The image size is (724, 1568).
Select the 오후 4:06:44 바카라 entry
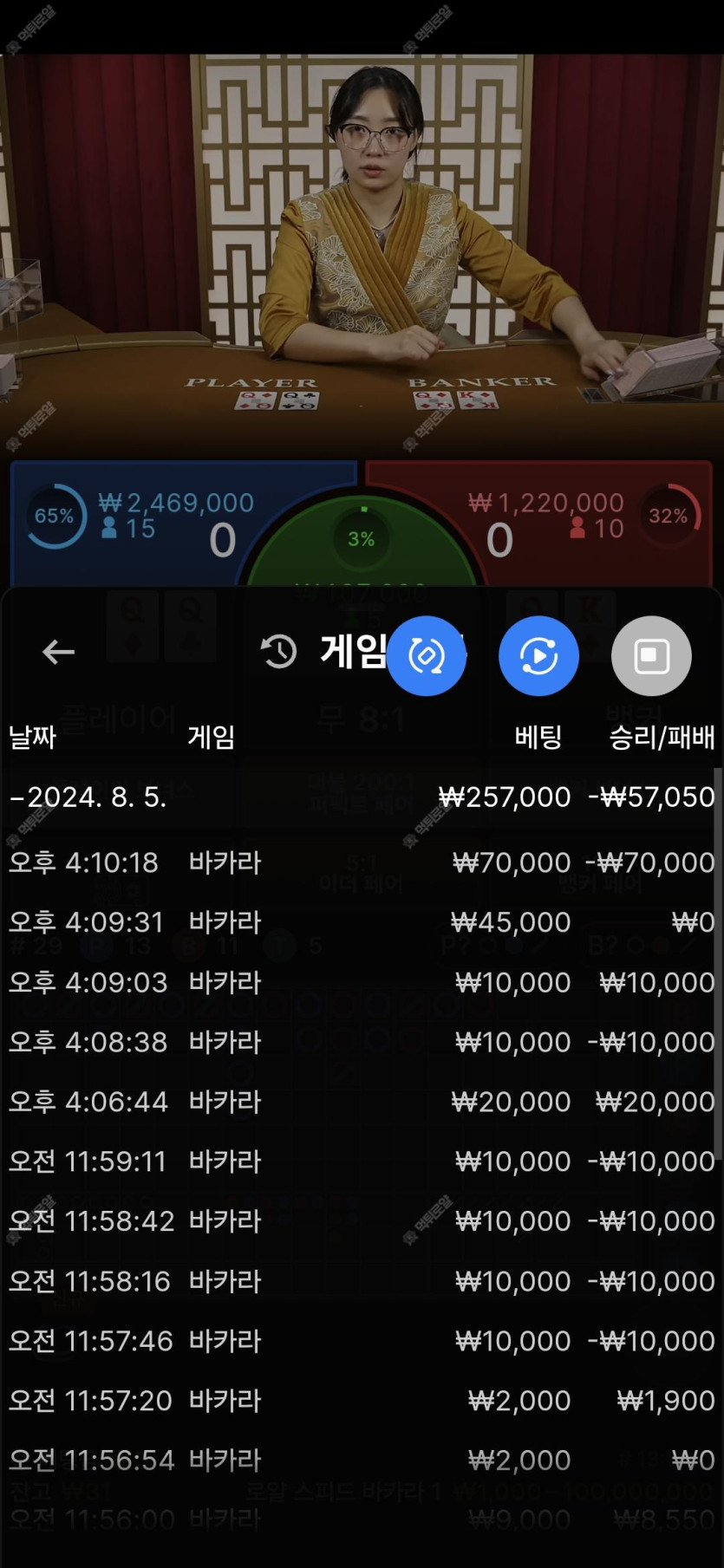(x=361, y=1102)
